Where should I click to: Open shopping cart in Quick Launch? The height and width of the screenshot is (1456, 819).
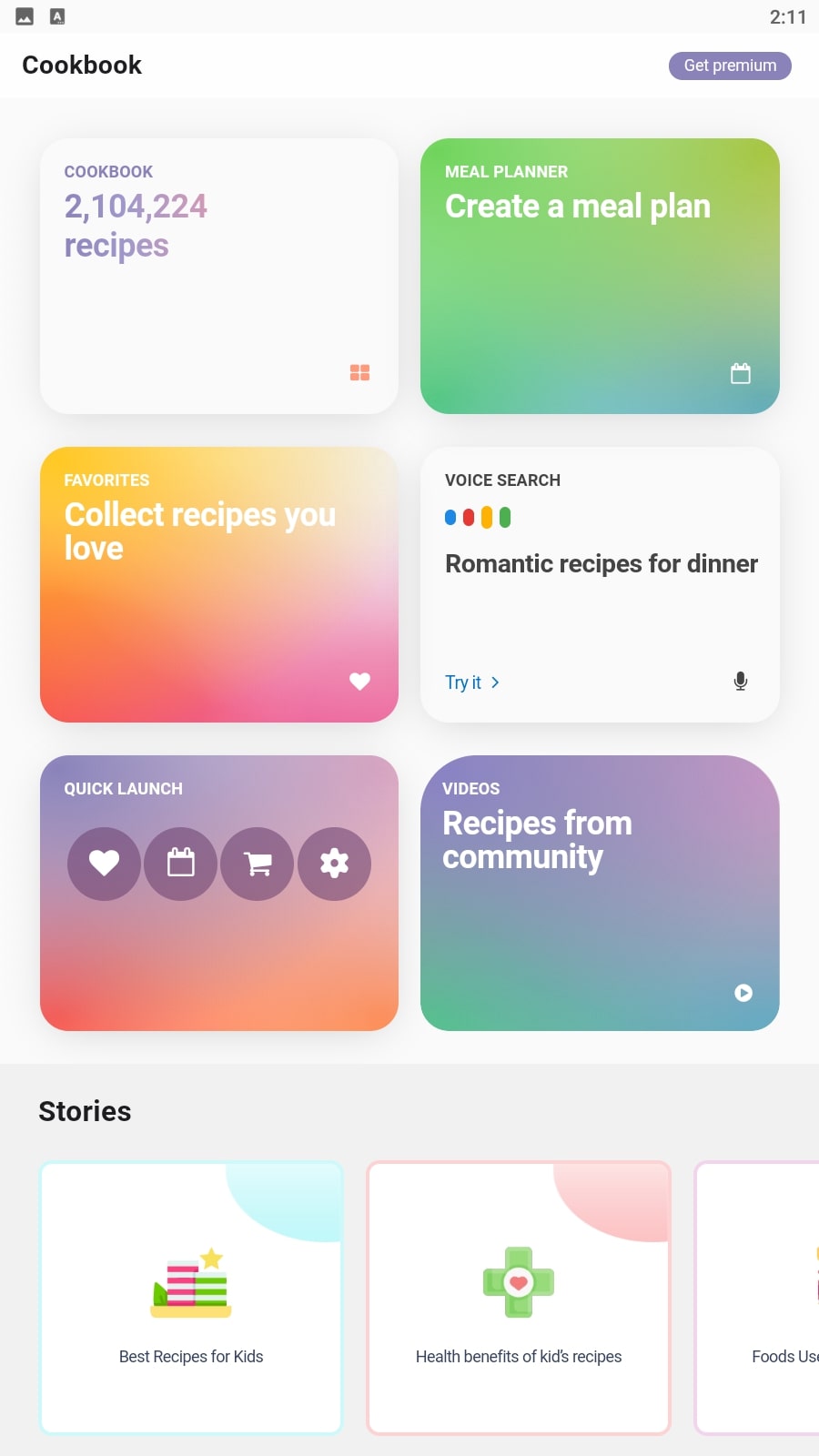258,864
